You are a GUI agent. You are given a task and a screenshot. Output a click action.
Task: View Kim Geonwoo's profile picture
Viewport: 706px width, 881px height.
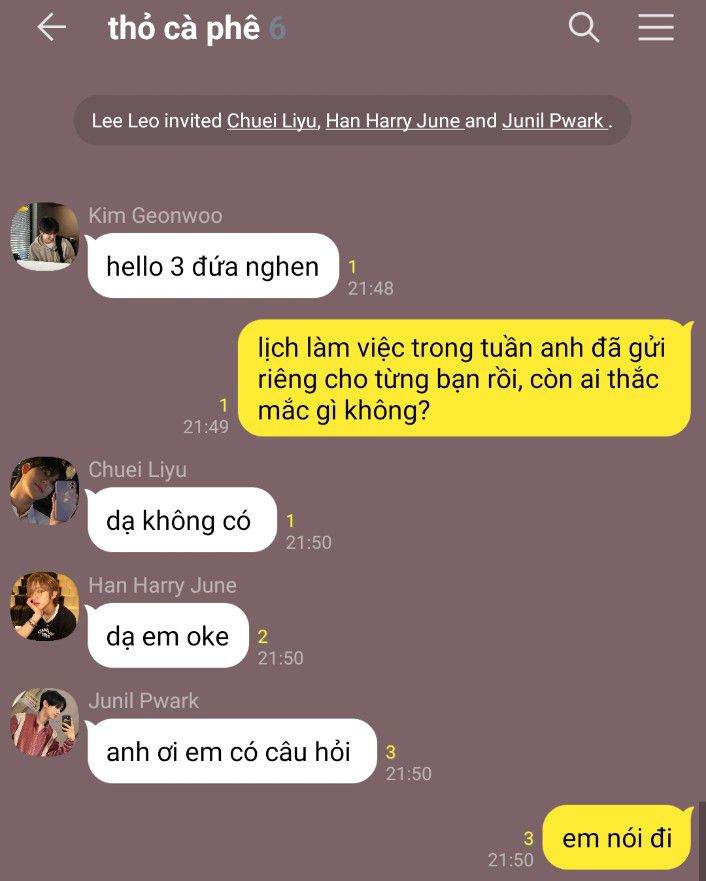[x=45, y=236]
